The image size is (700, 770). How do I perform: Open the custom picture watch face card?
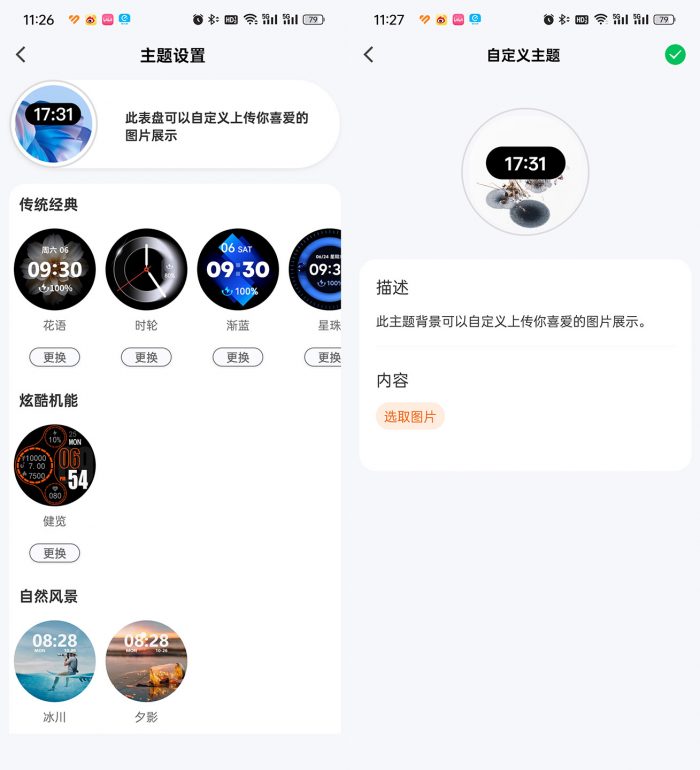(x=175, y=125)
